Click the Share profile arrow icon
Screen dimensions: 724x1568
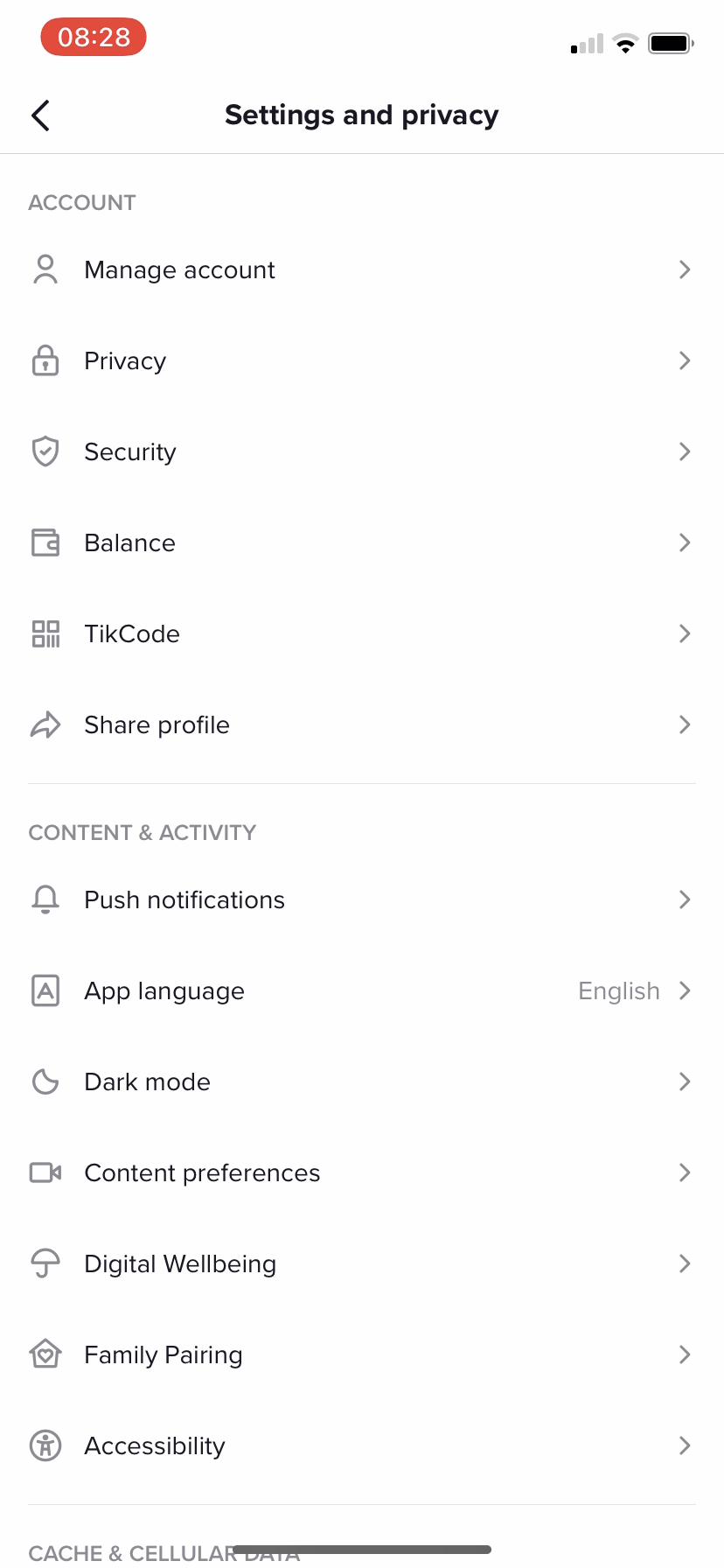click(x=45, y=724)
